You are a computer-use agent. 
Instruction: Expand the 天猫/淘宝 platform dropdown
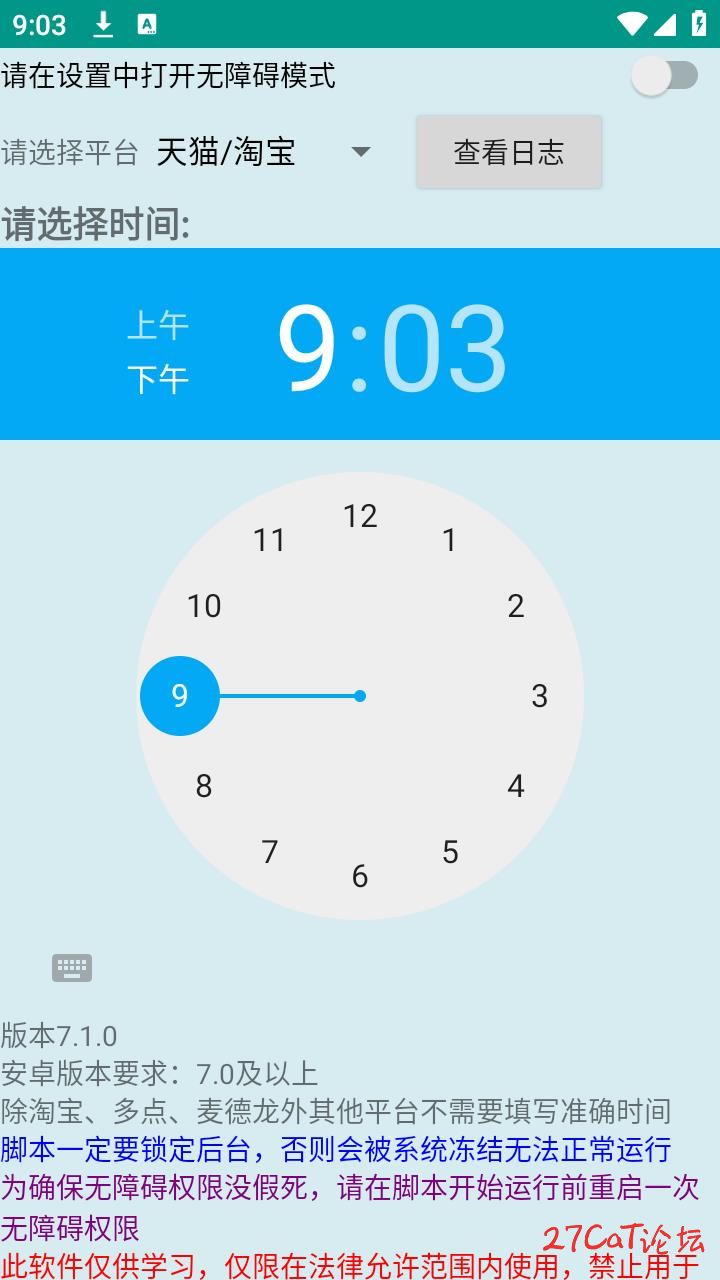[265, 152]
